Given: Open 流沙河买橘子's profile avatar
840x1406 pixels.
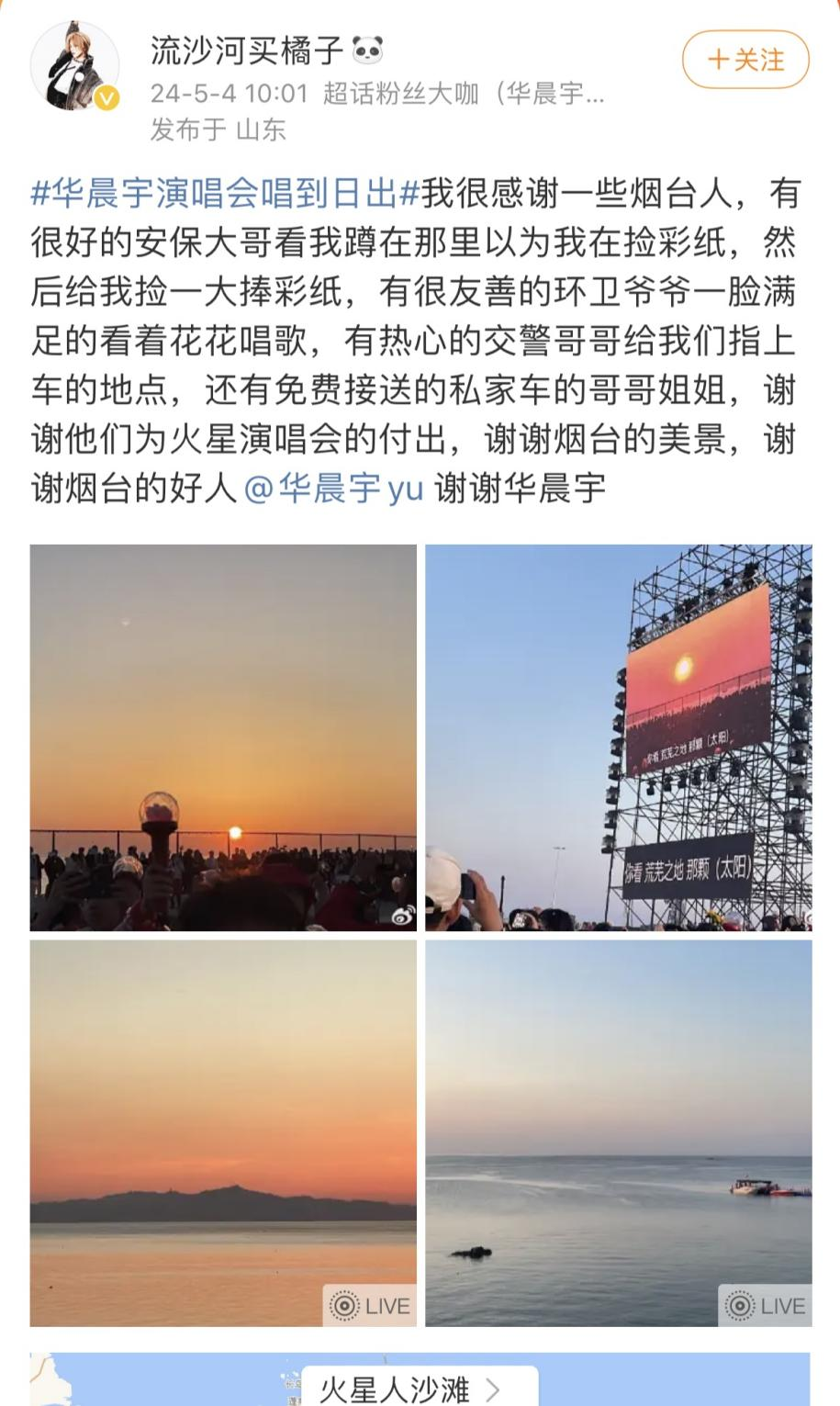Looking at the screenshot, I should click(x=75, y=65).
